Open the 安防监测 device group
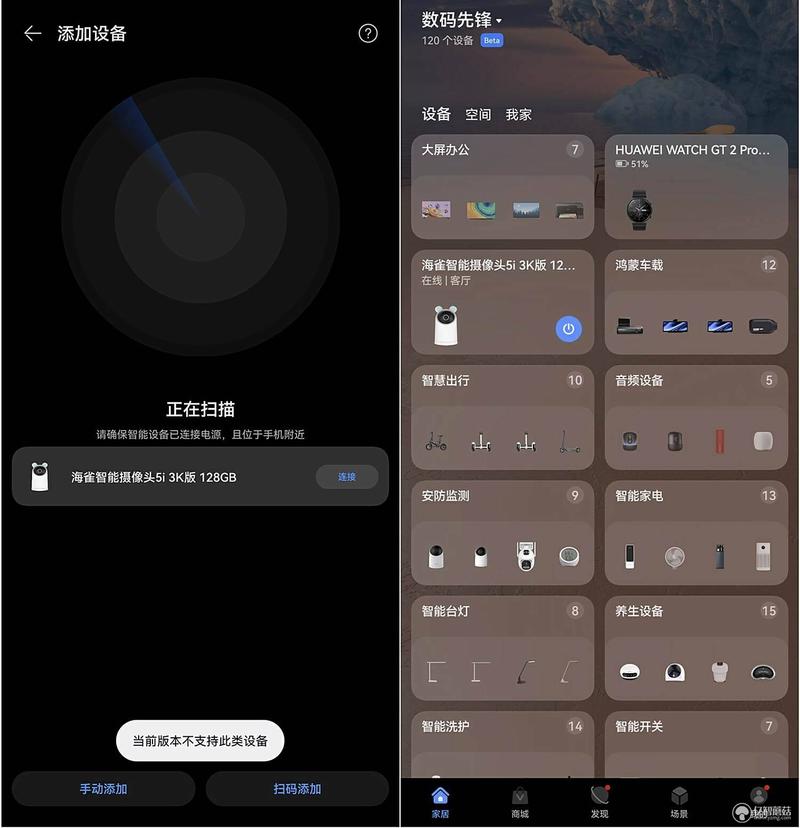Viewport: 800px width, 828px height. [502, 532]
